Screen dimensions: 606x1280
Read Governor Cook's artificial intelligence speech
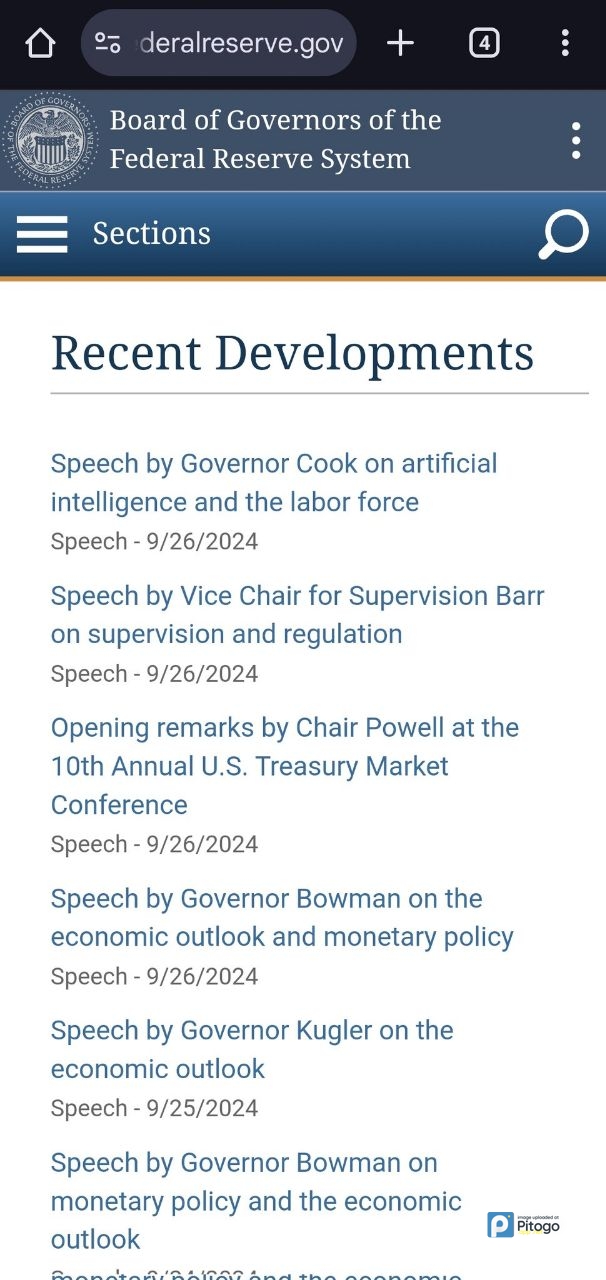click(x=273, y=483)
